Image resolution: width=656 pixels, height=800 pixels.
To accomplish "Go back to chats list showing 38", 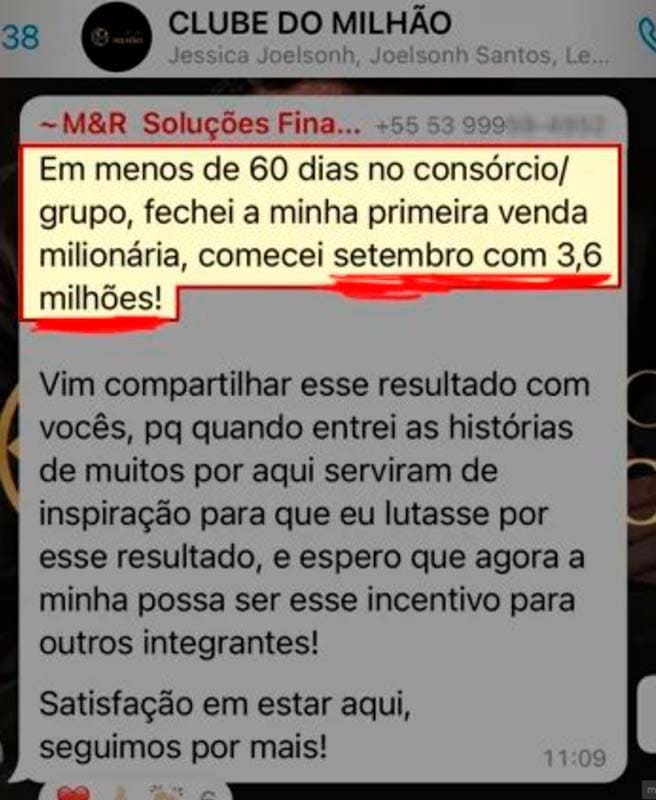I will (21, 38).
